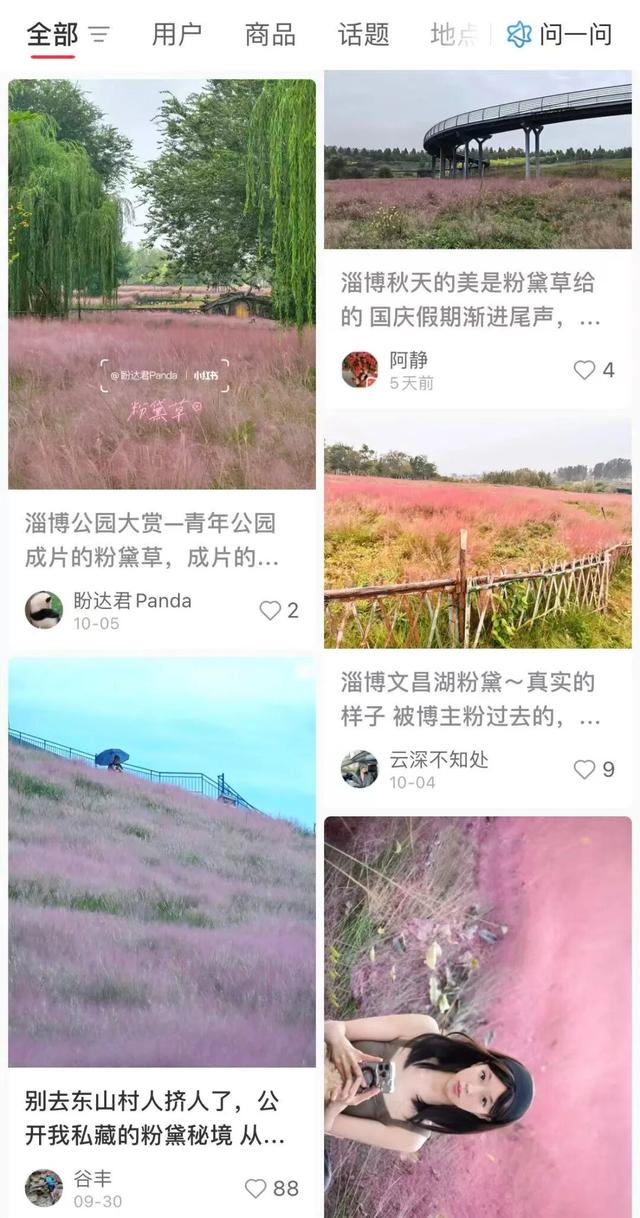640x1218 pixels.
Task: Switch to the 话题 tab
Action: 363,35
